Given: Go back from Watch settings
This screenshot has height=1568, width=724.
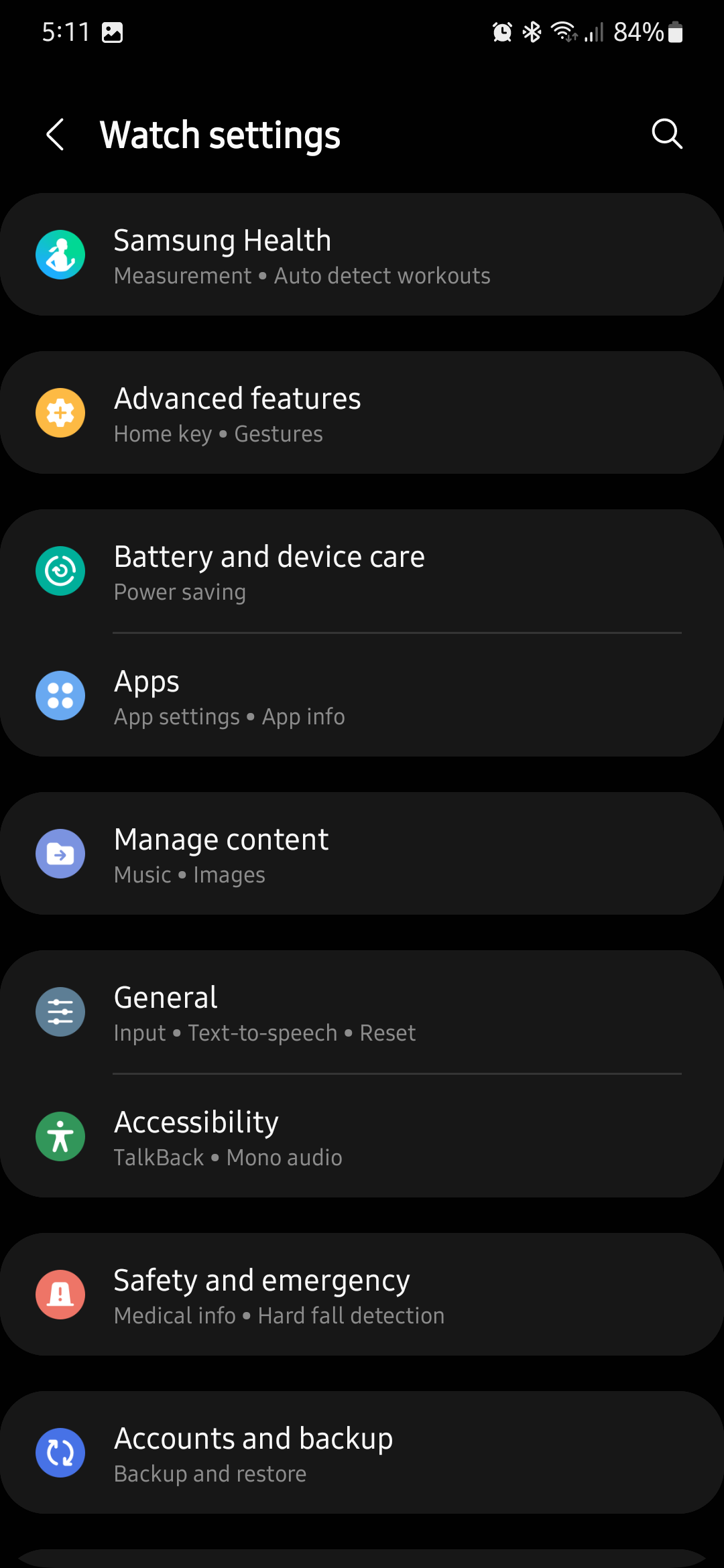Looking at the screenshot, I should 56,135.
